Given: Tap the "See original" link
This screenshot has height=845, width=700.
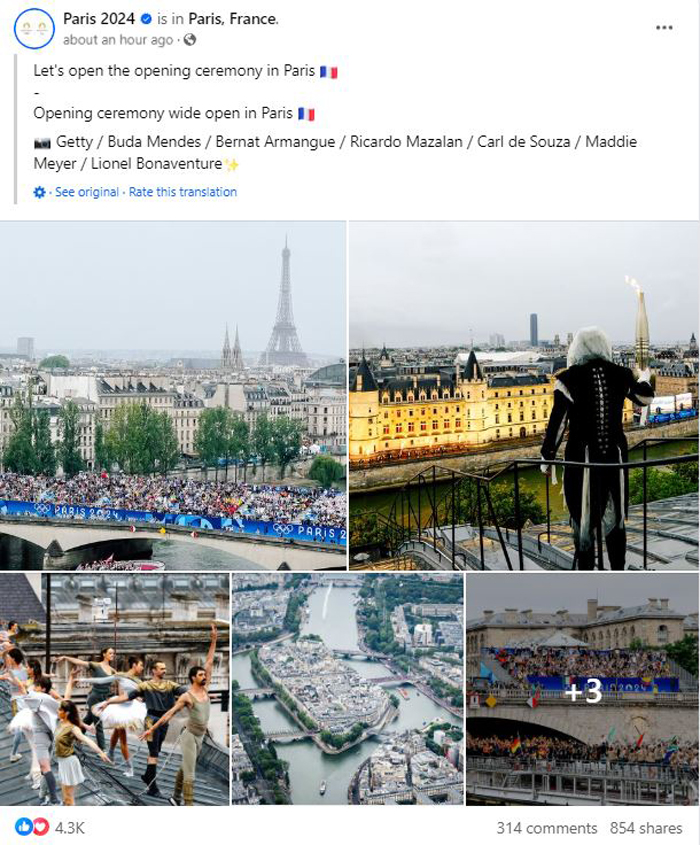Looking at the screenshot, I should click(87, 192).
